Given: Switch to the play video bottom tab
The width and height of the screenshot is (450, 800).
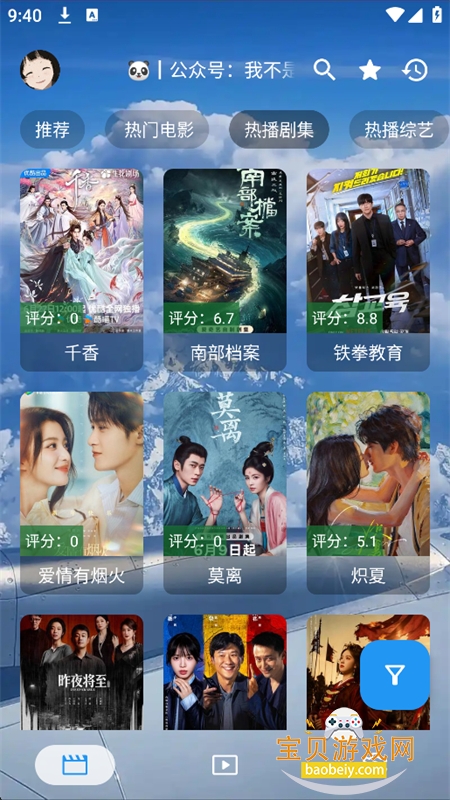Looking at the screenshot, I should tap(225, 765).
